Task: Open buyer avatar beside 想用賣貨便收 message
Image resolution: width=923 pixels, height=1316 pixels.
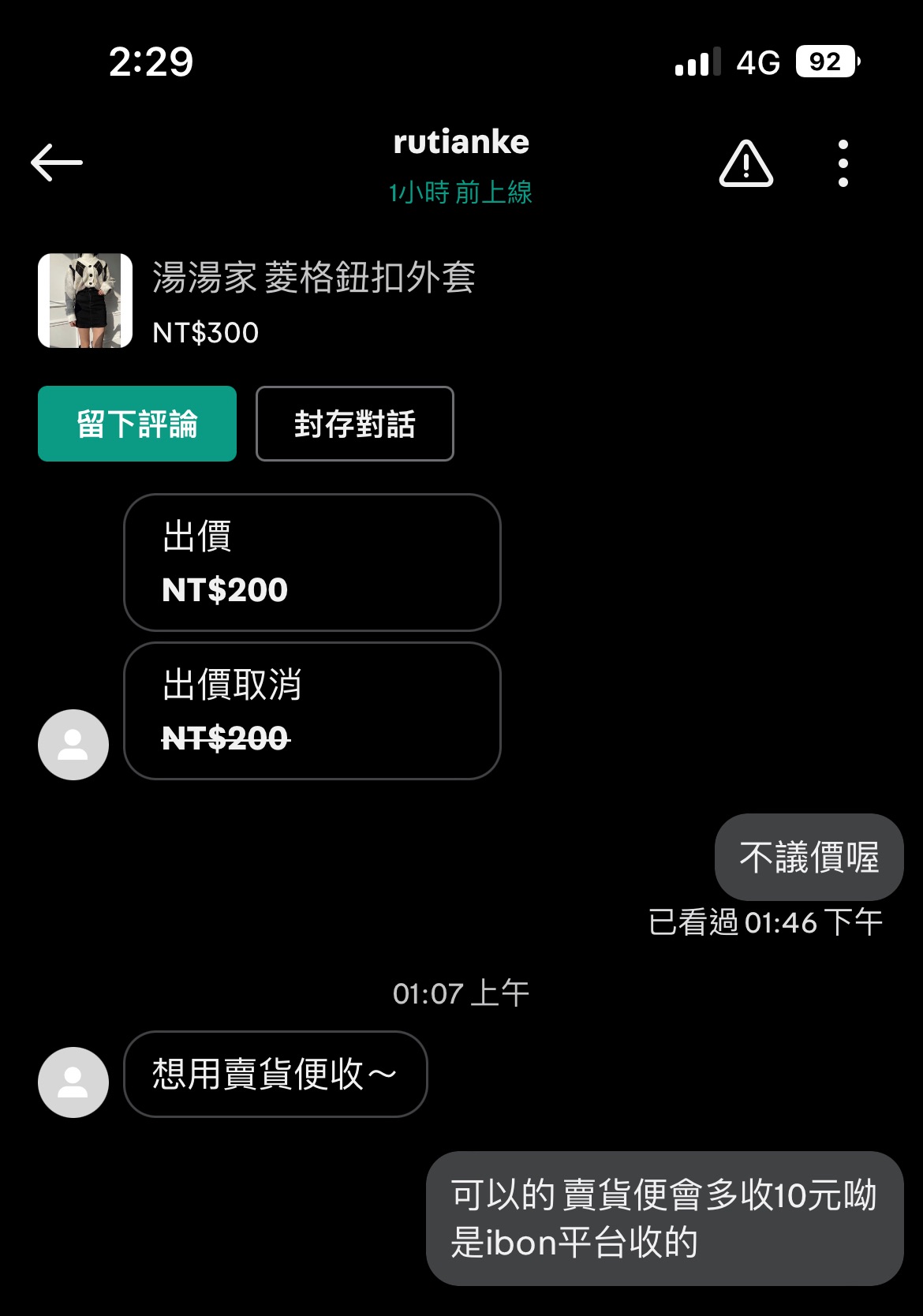Action: click(x=73, y=1082)
